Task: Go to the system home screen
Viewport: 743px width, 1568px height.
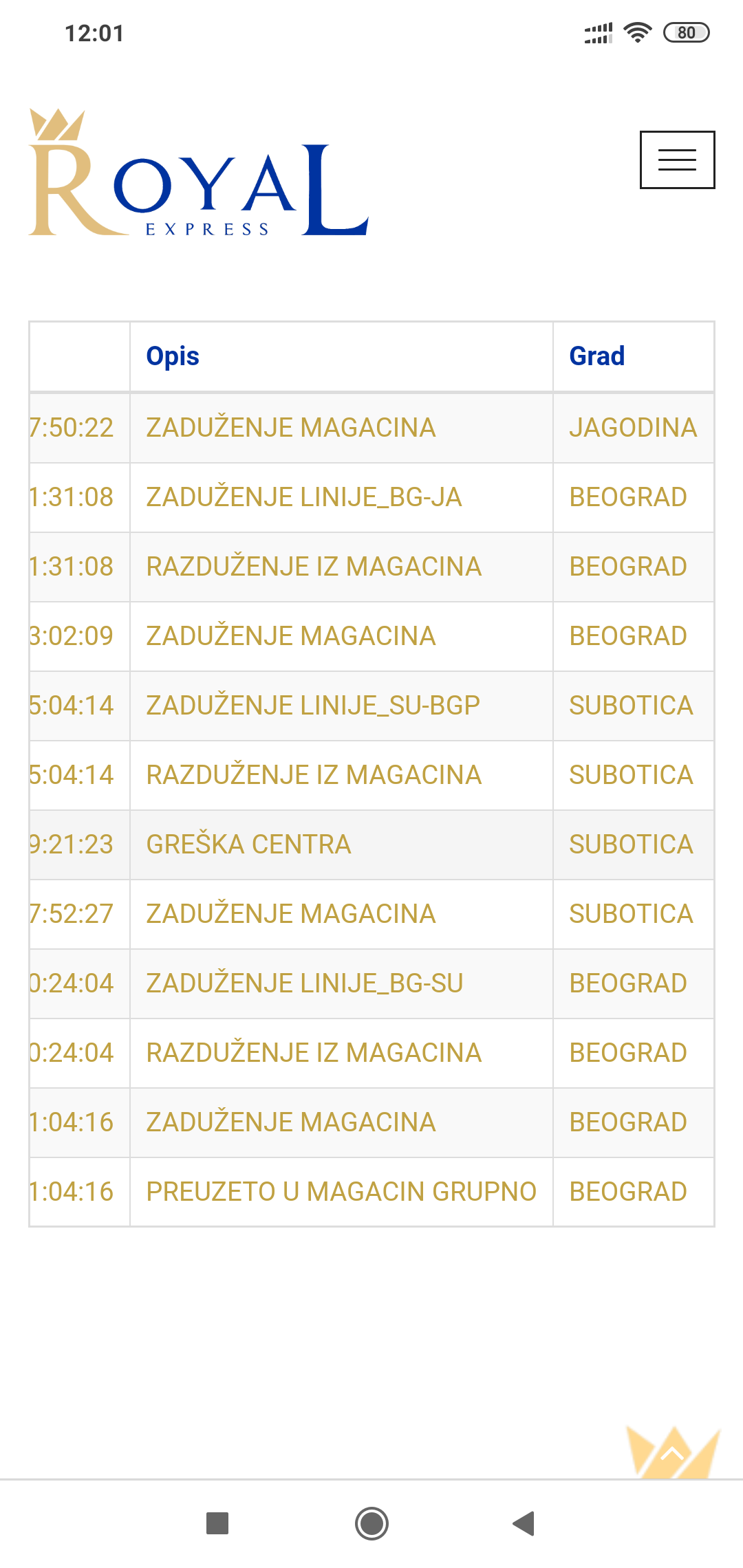Action: [371, 1523]
